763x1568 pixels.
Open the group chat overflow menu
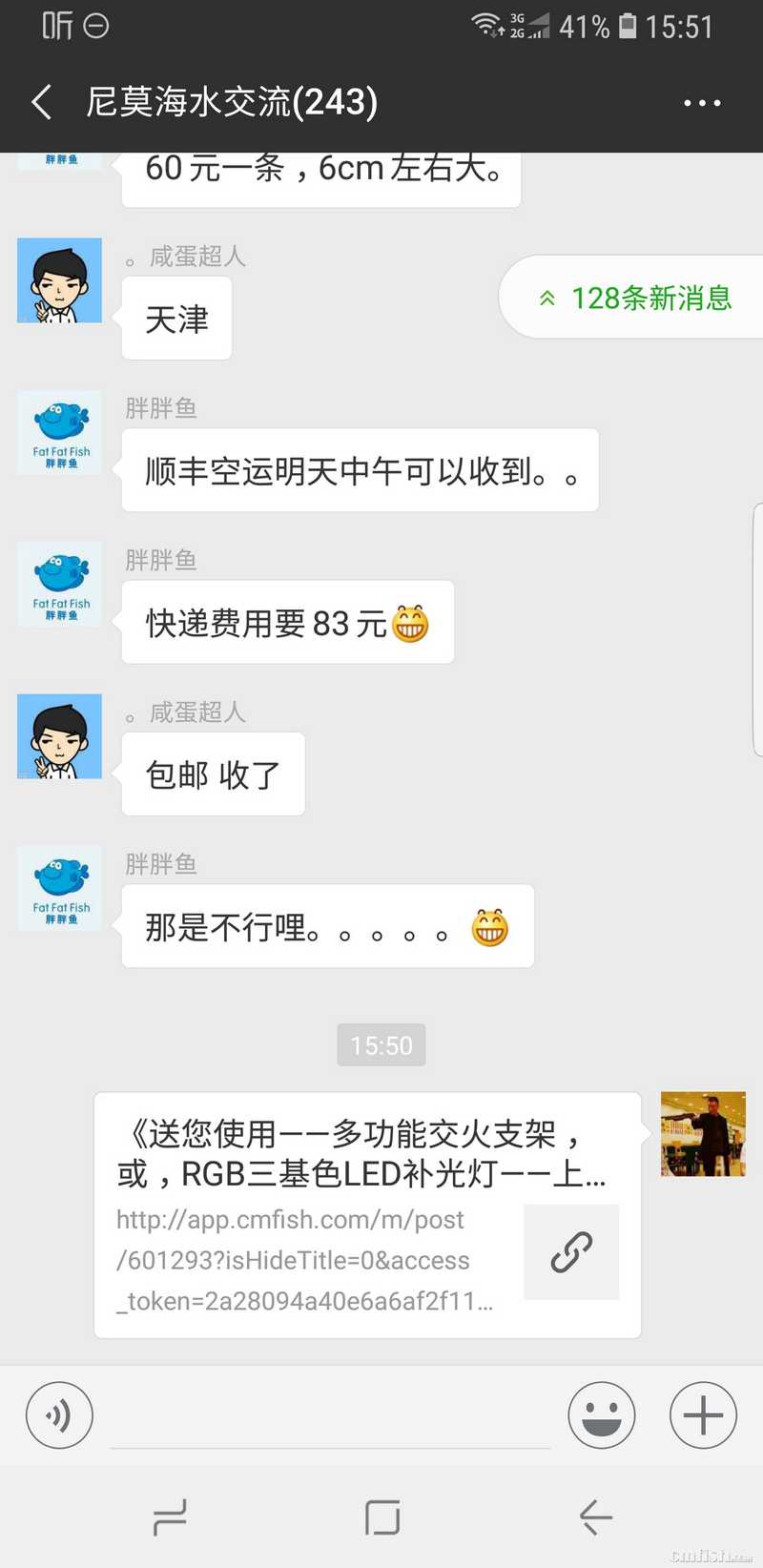tap(702, 103)
